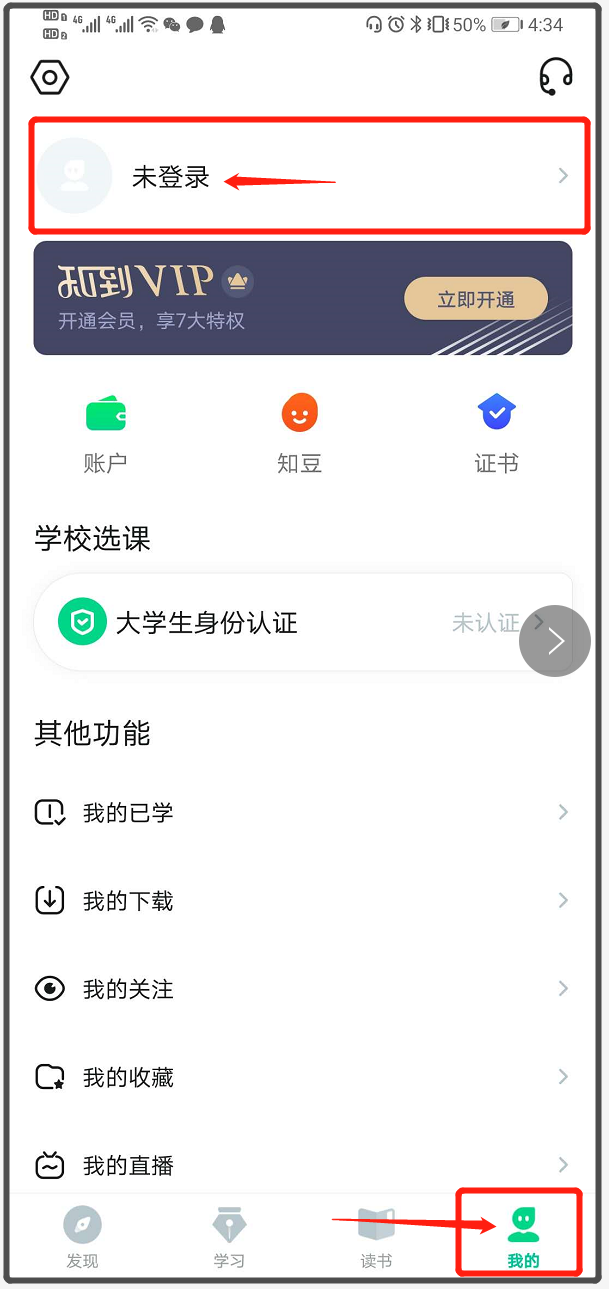
Task: Open 大学生身份认证 verification
Action: pyautogui.click(x=280, y=623)
